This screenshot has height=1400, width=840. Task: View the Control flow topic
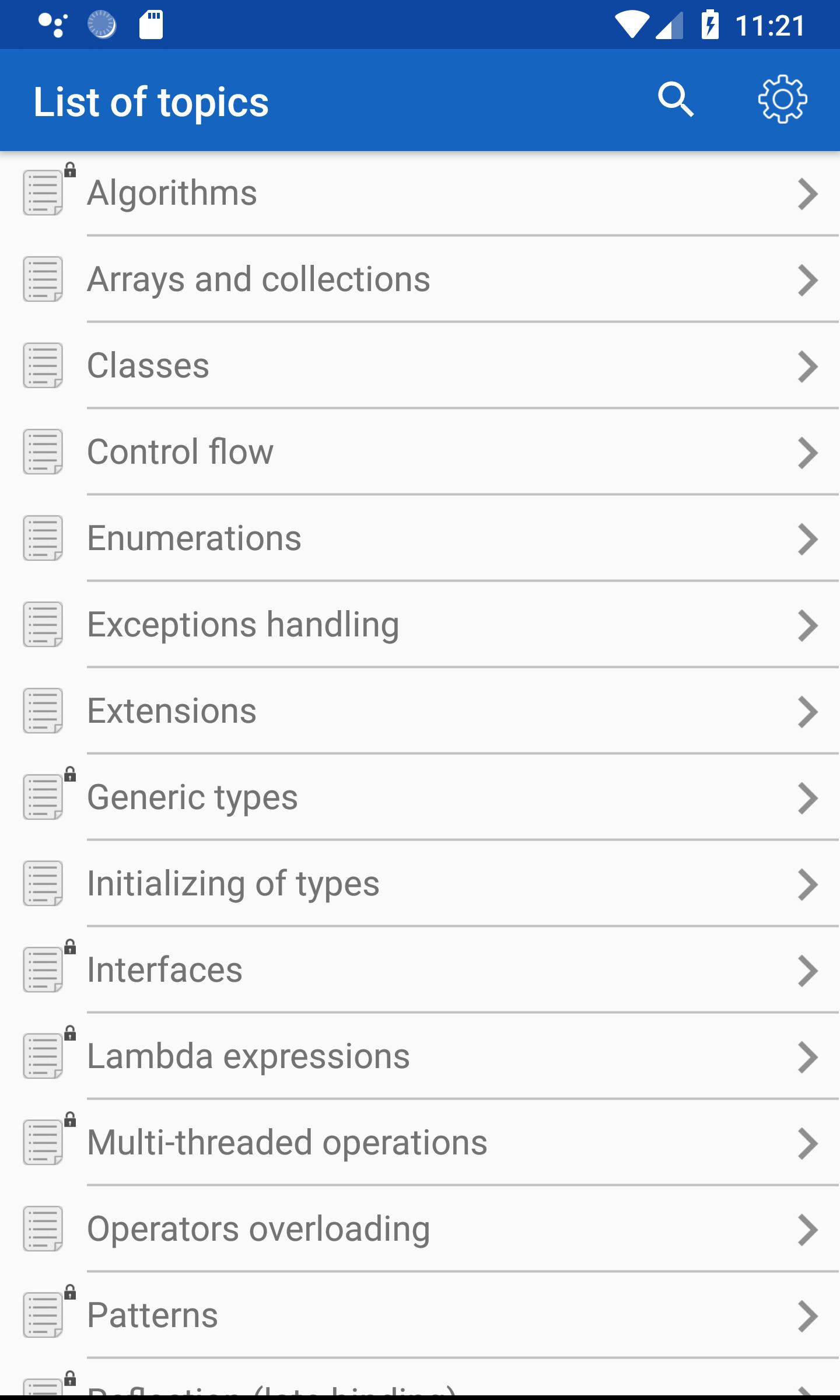[x=420, y=452]
